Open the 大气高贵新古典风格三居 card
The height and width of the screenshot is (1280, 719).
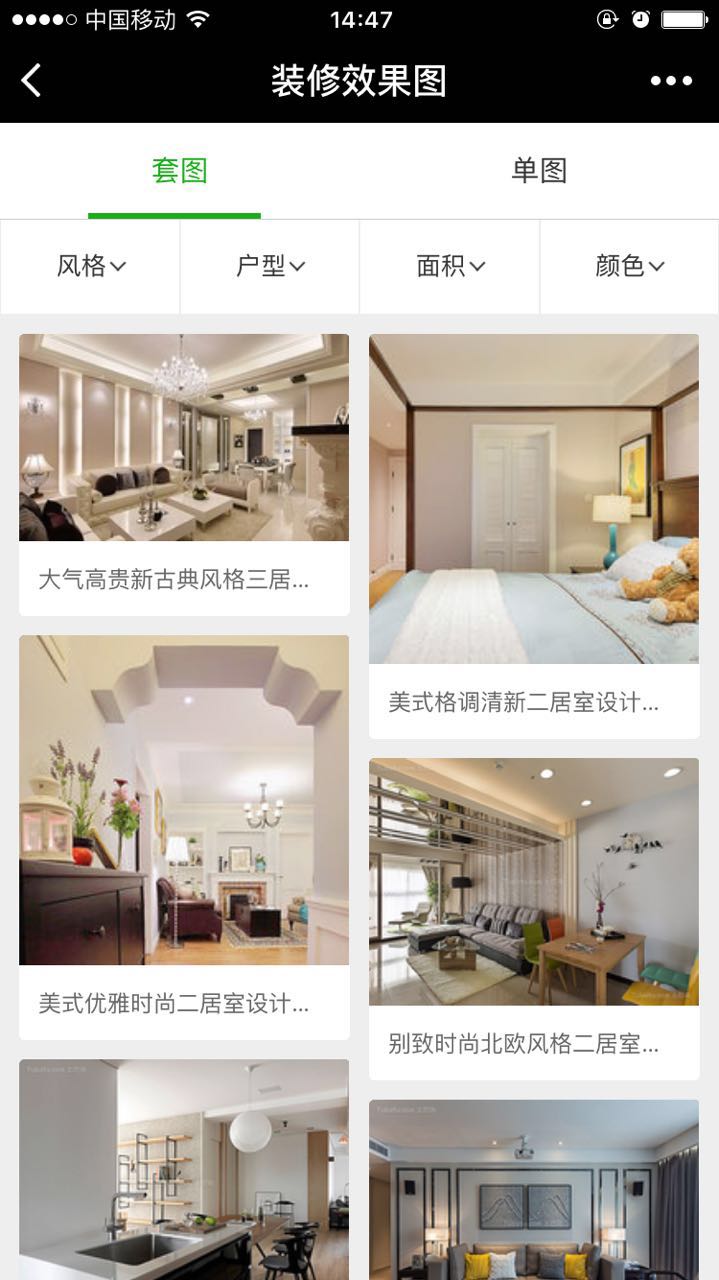pos(184,474)
